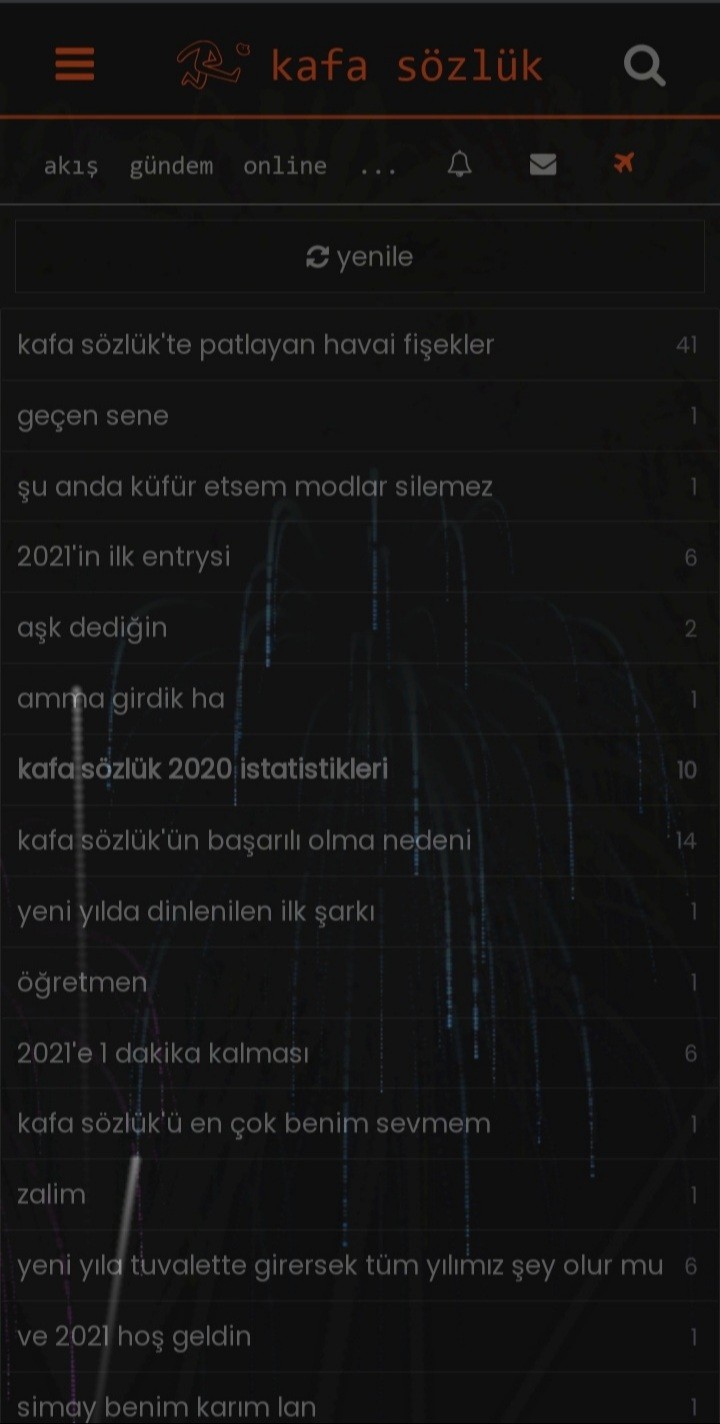Image resolution: width=720 pixels, height=1424 pixels.
Task: Open the messages envelope
Action: 542,164
